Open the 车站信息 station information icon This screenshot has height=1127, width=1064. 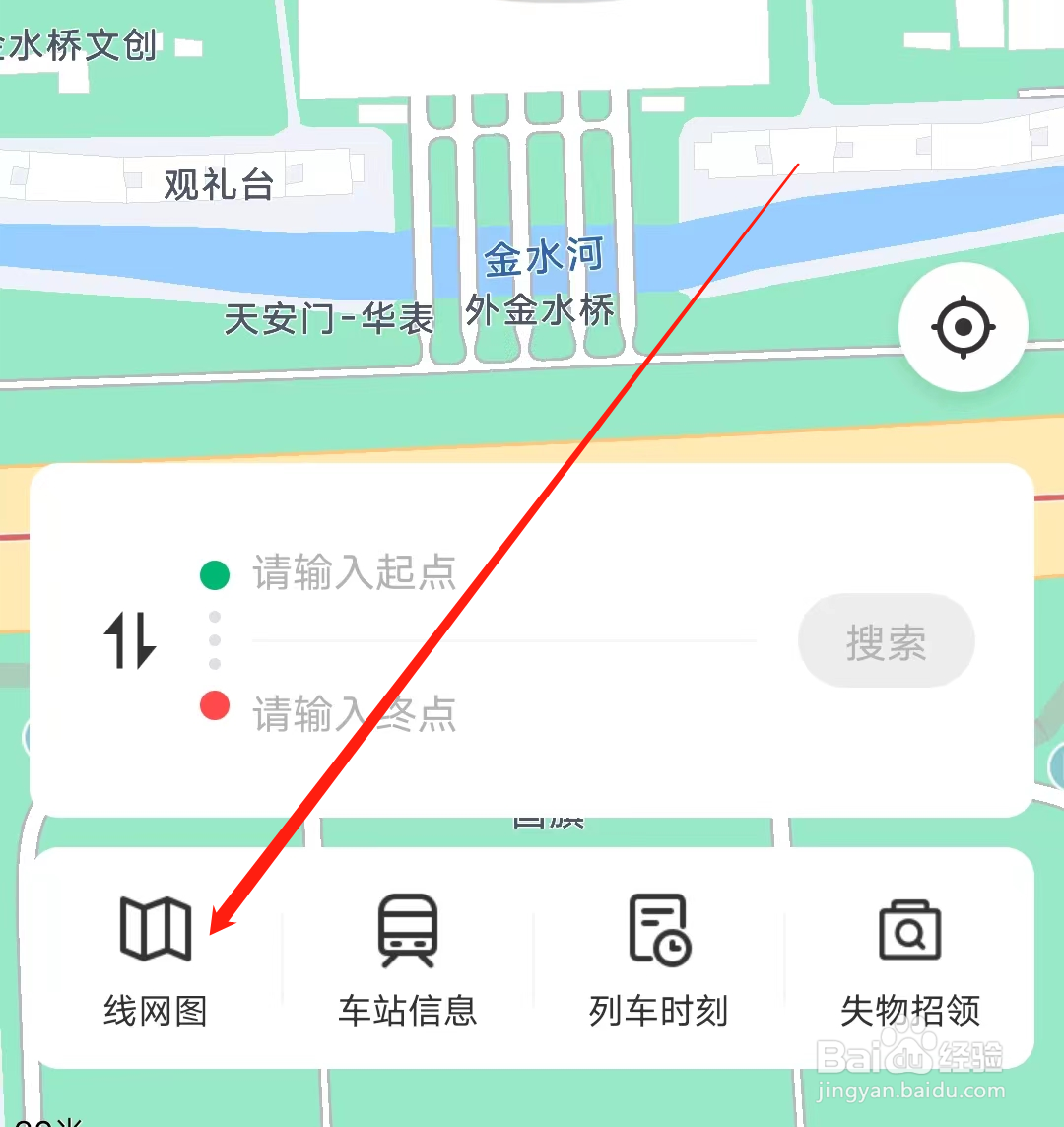(x=408, y=956)
